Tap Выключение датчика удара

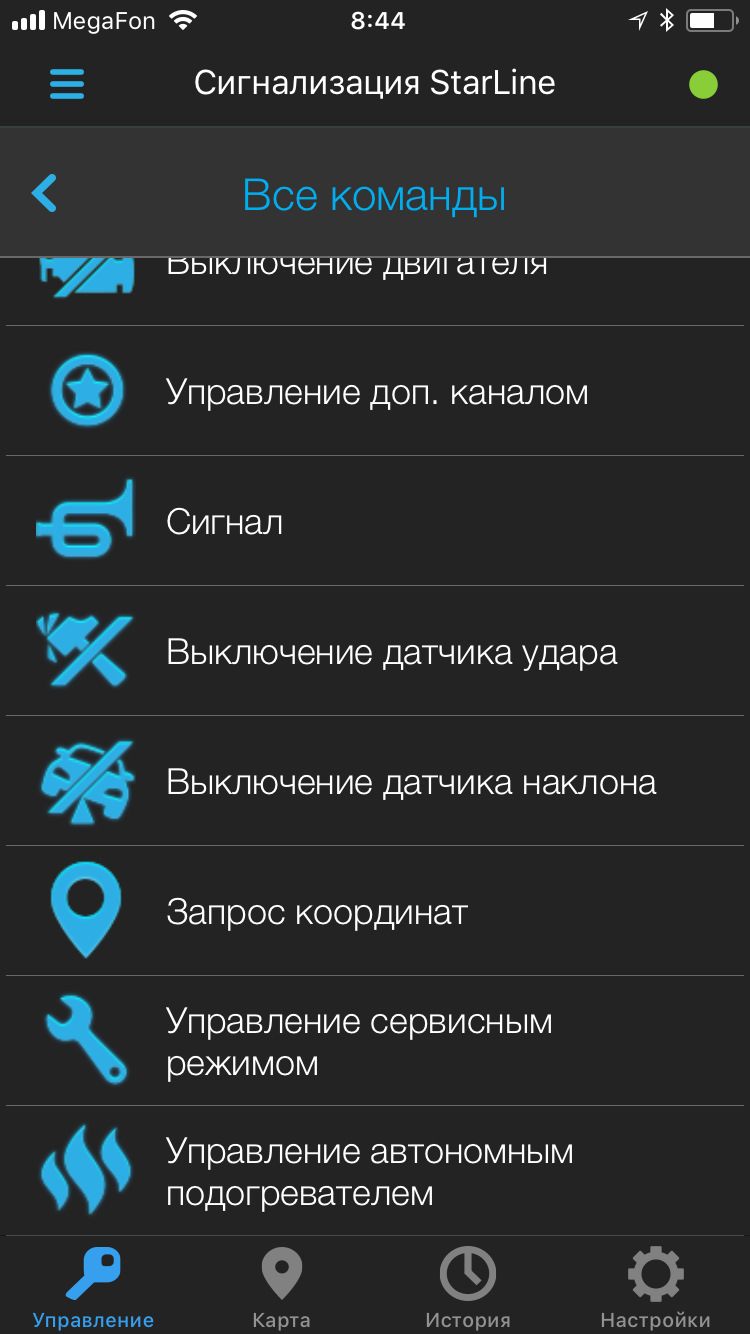376,651
